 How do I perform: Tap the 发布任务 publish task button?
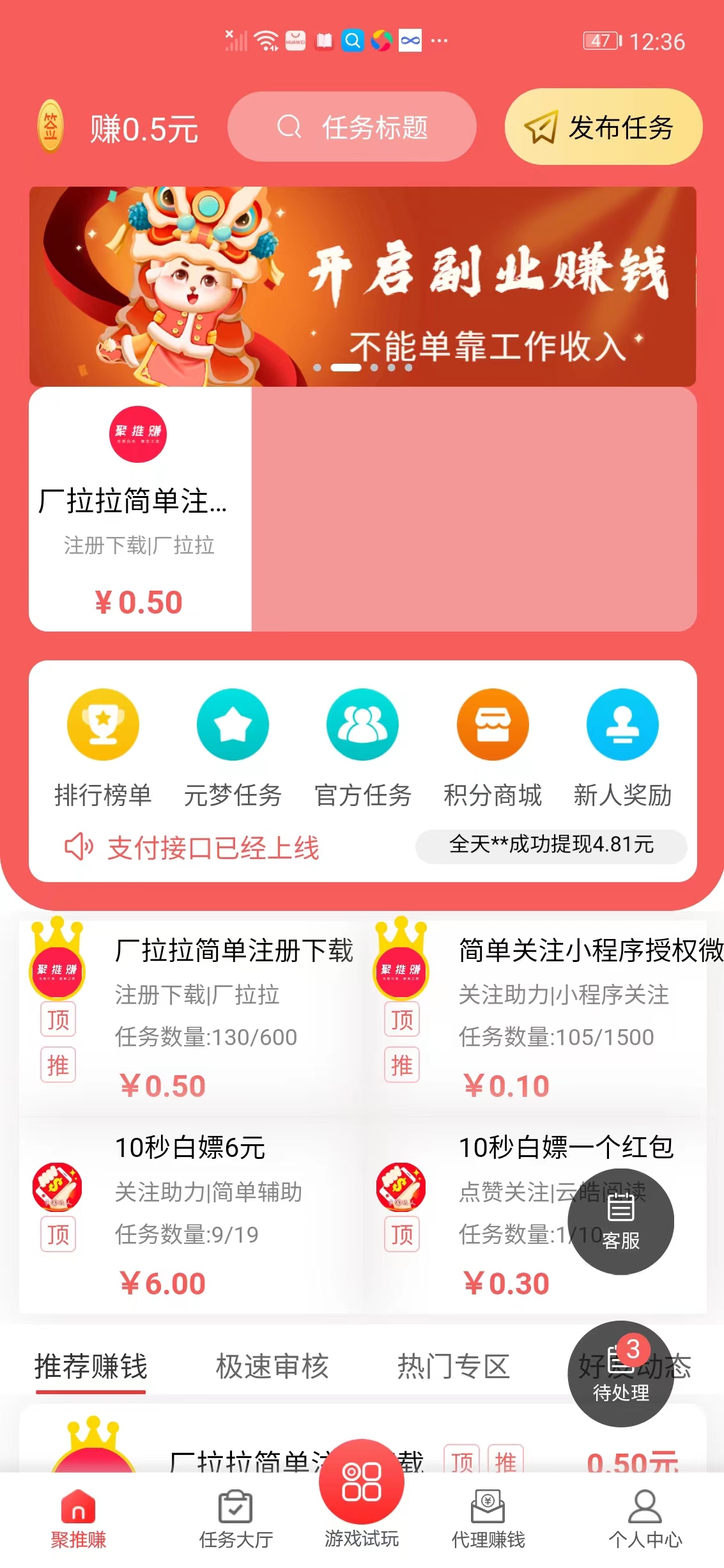pos(604,127)
